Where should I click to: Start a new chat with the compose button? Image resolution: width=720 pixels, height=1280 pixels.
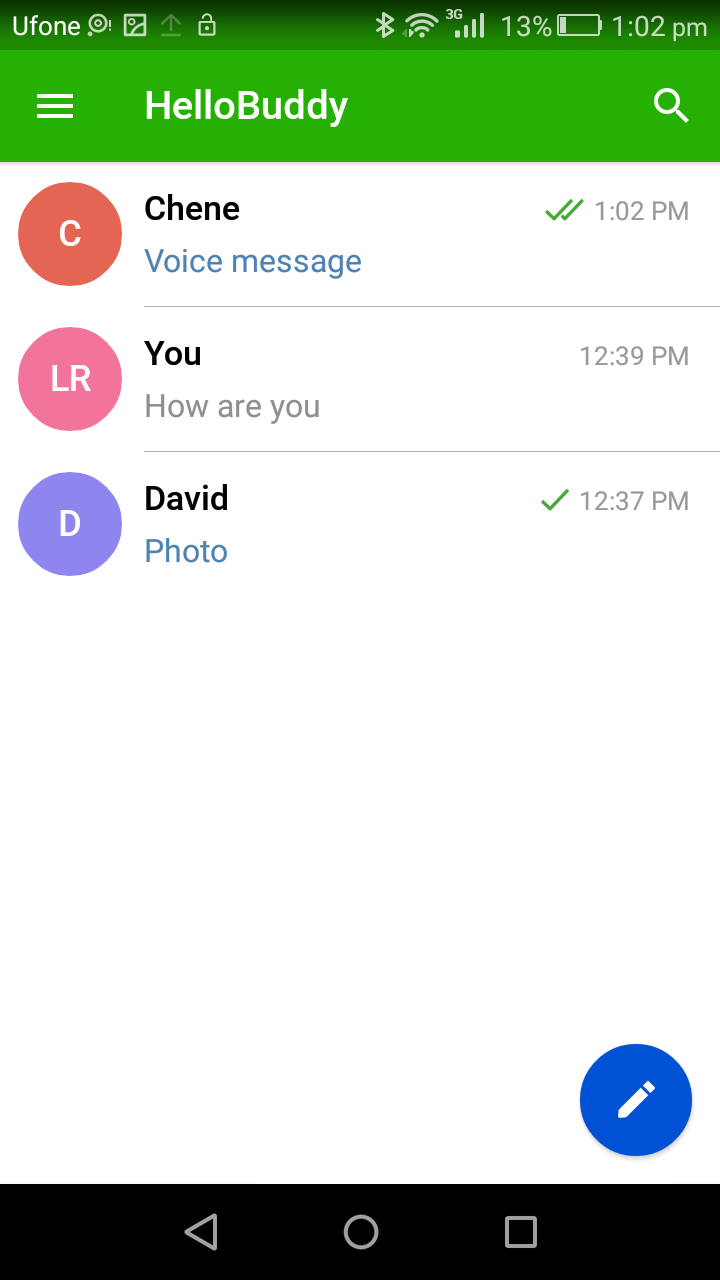click(x=636, y=1100)
